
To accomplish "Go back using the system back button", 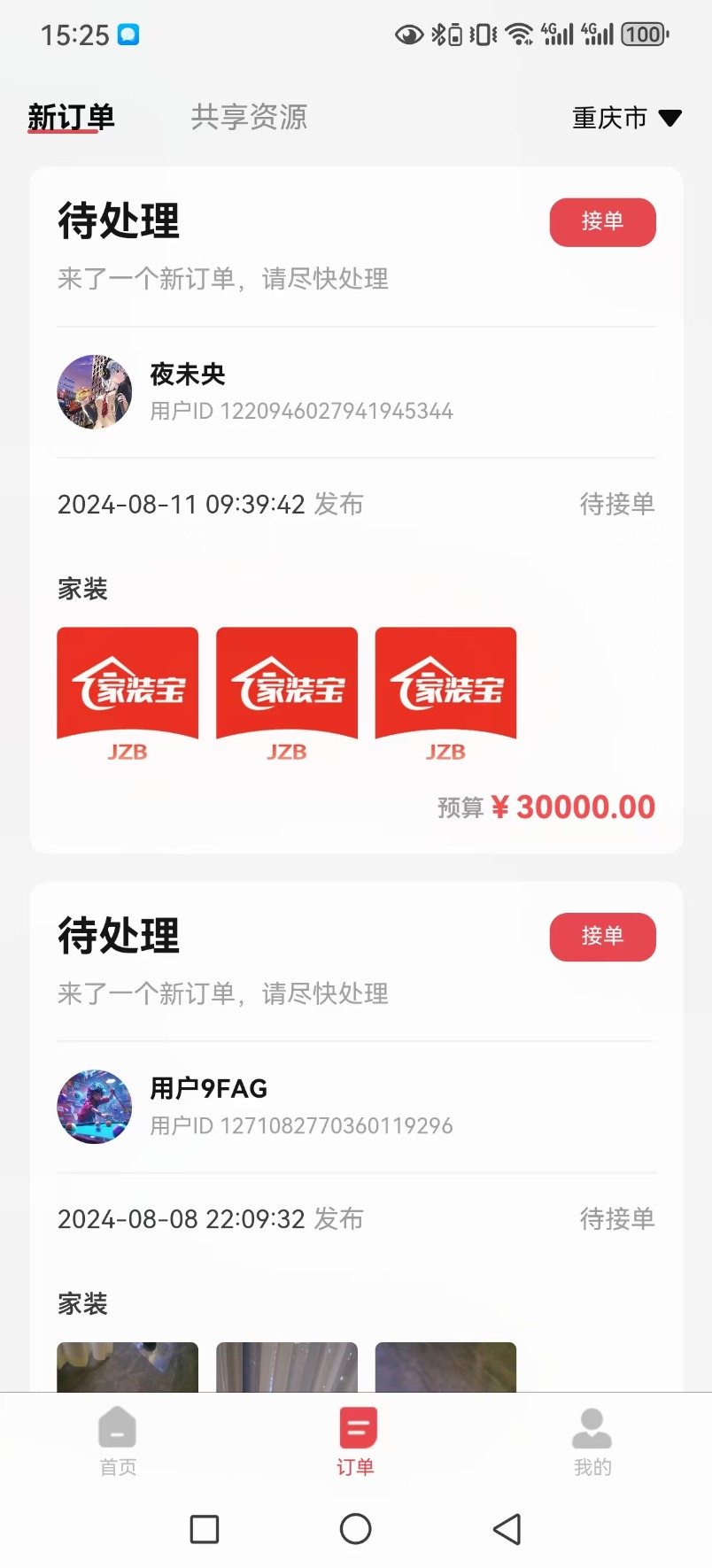I will (x=507, y=1529).
